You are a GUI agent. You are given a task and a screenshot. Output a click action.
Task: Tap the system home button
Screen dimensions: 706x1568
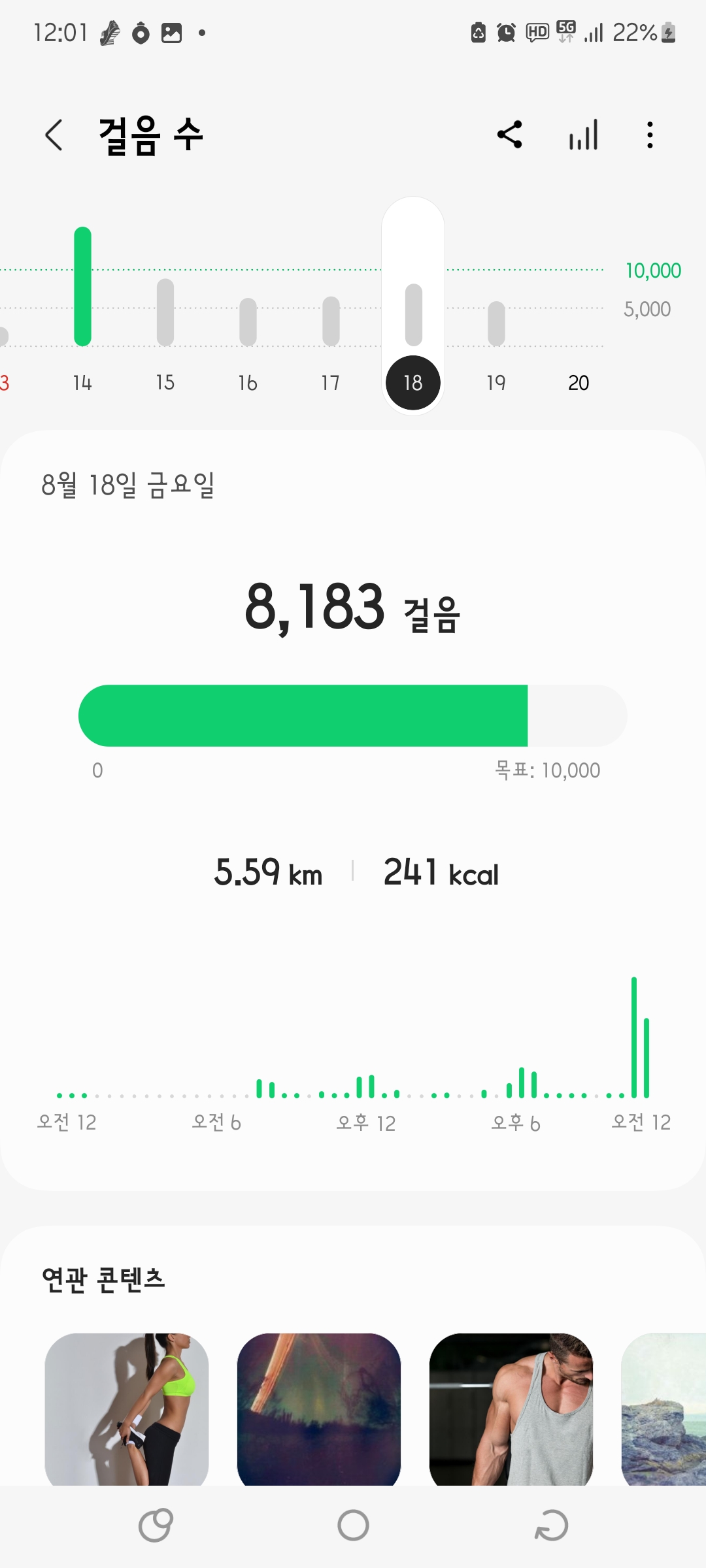353,1526
